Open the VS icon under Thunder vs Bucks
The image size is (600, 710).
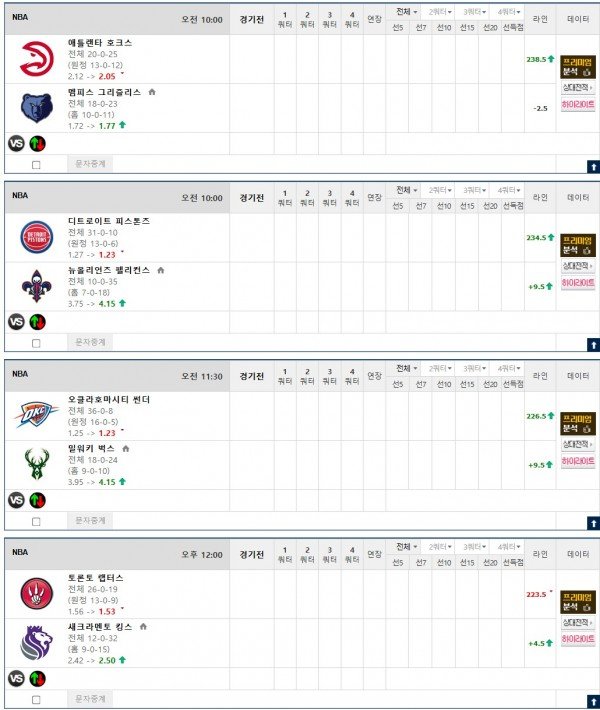(16, 500)
